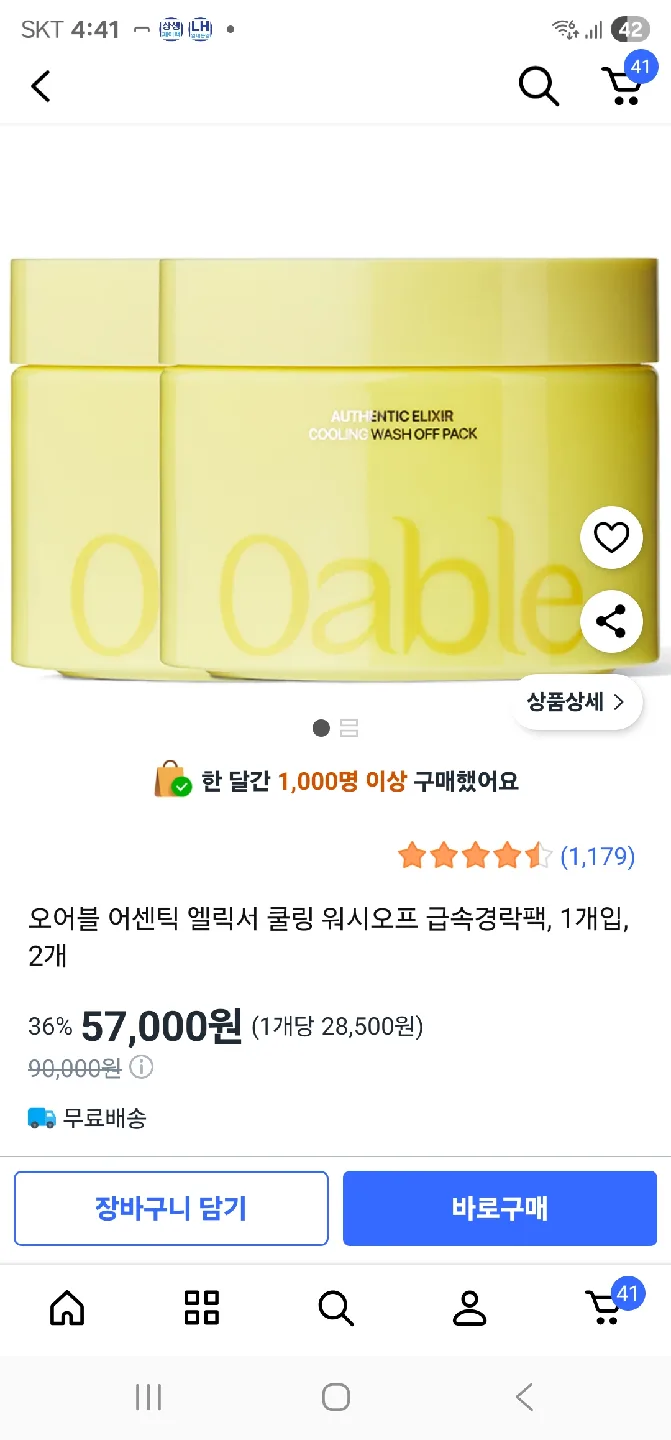The height and width of the screenshot is (1440, 671).
Task: Open the My profile tab
Action: [x=469, y=1307]
